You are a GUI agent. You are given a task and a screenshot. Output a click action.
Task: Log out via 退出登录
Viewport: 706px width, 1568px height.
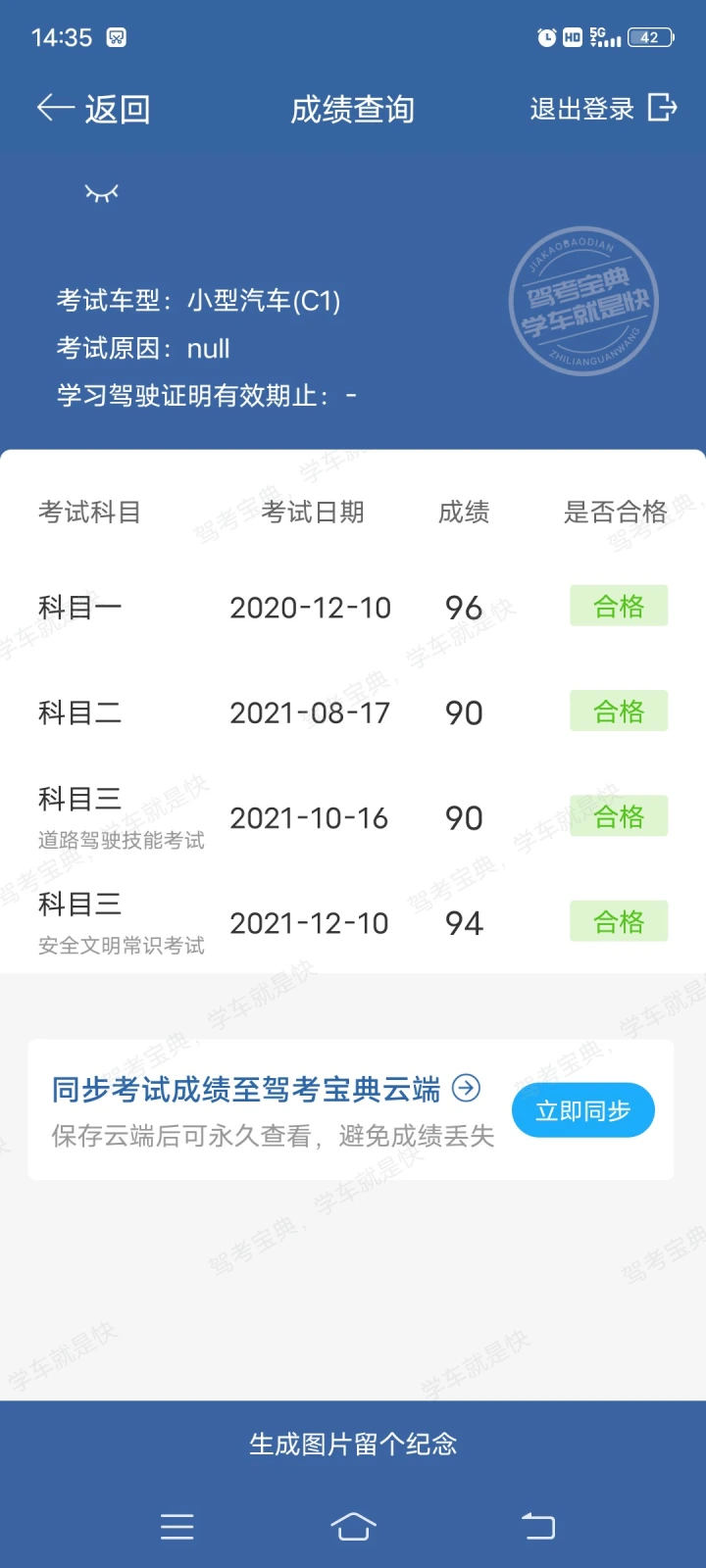[x=603, y=108]
